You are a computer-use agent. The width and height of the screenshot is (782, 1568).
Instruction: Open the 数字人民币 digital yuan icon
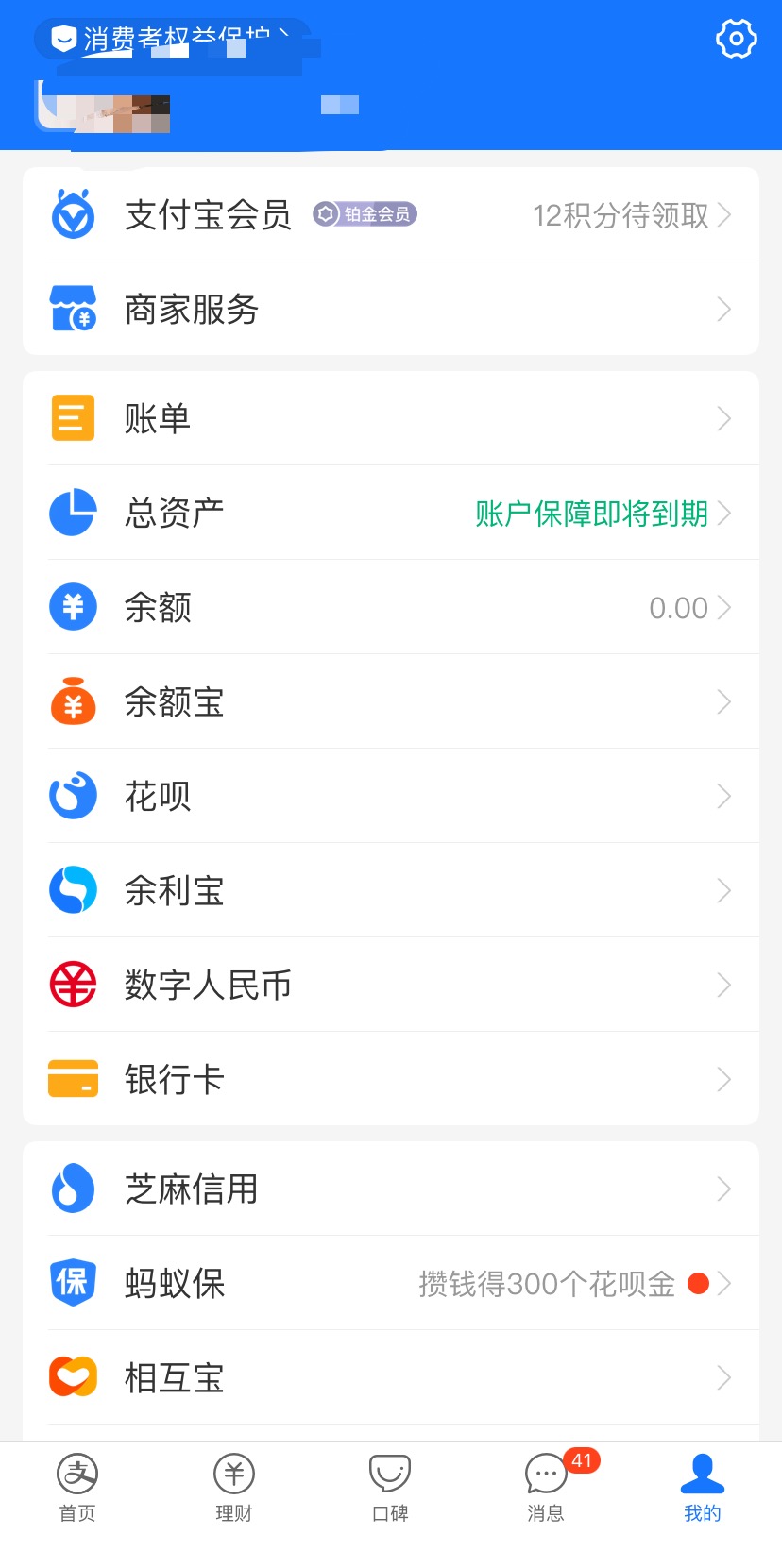point(73,984)
